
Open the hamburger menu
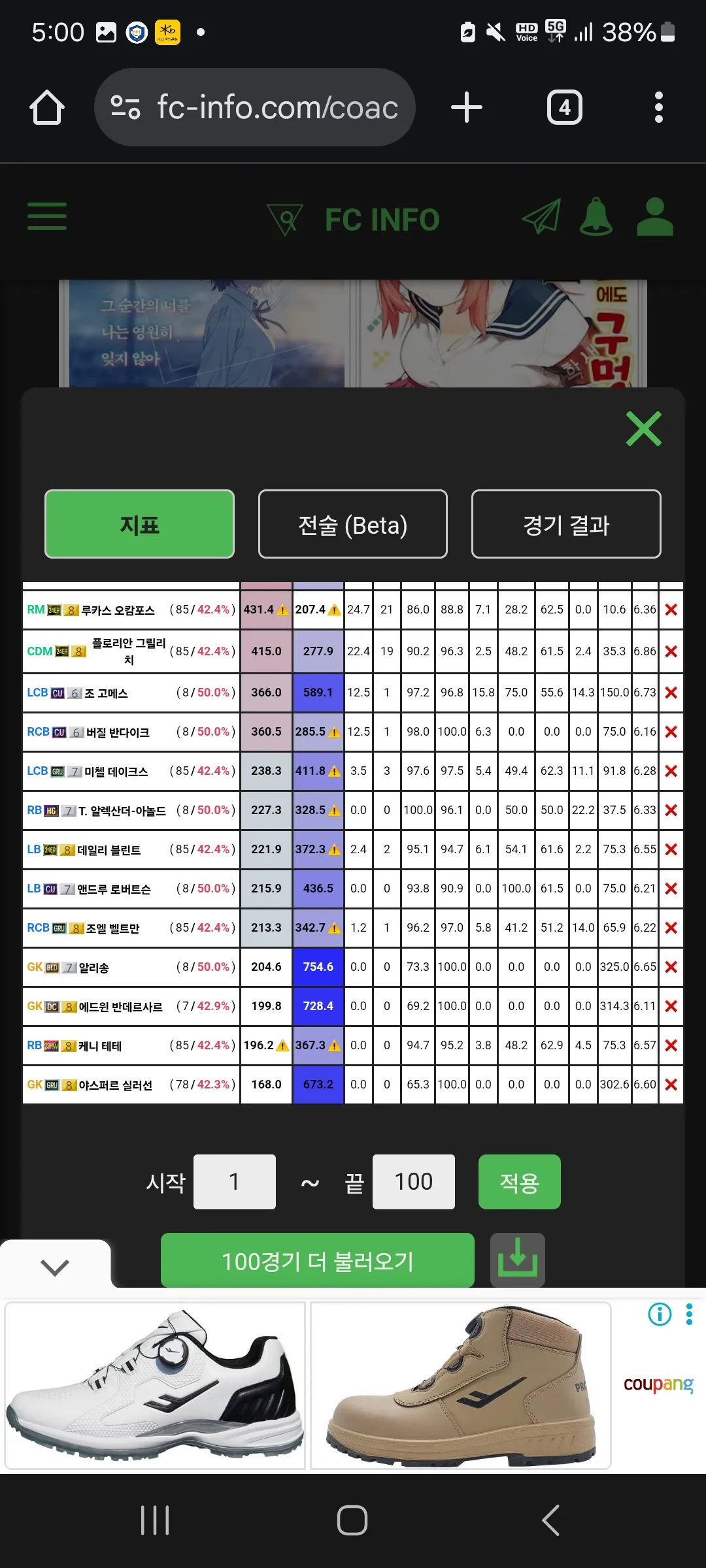[47, 217]
